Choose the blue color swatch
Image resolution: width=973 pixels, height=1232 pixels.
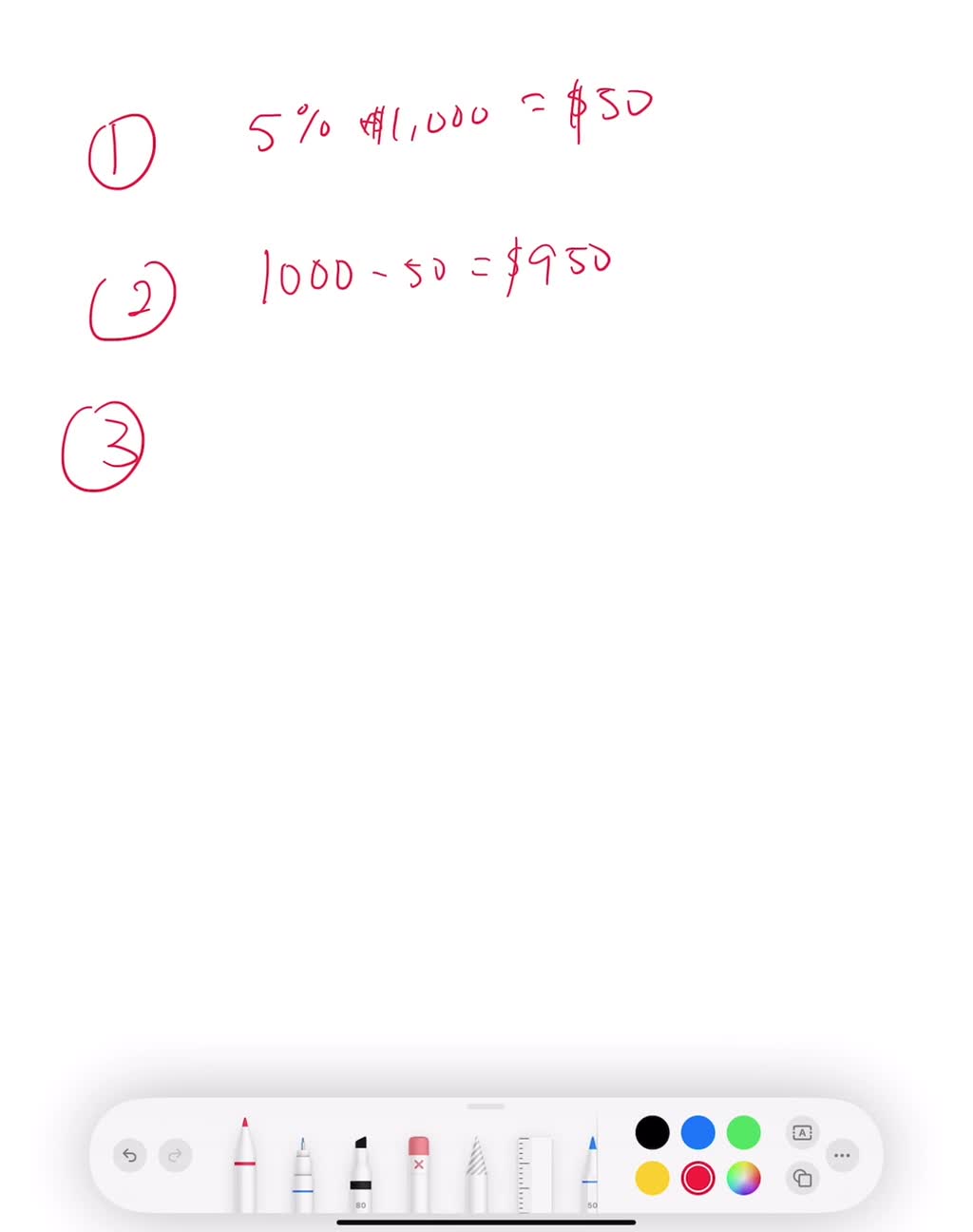click(x=698, y=1133)
